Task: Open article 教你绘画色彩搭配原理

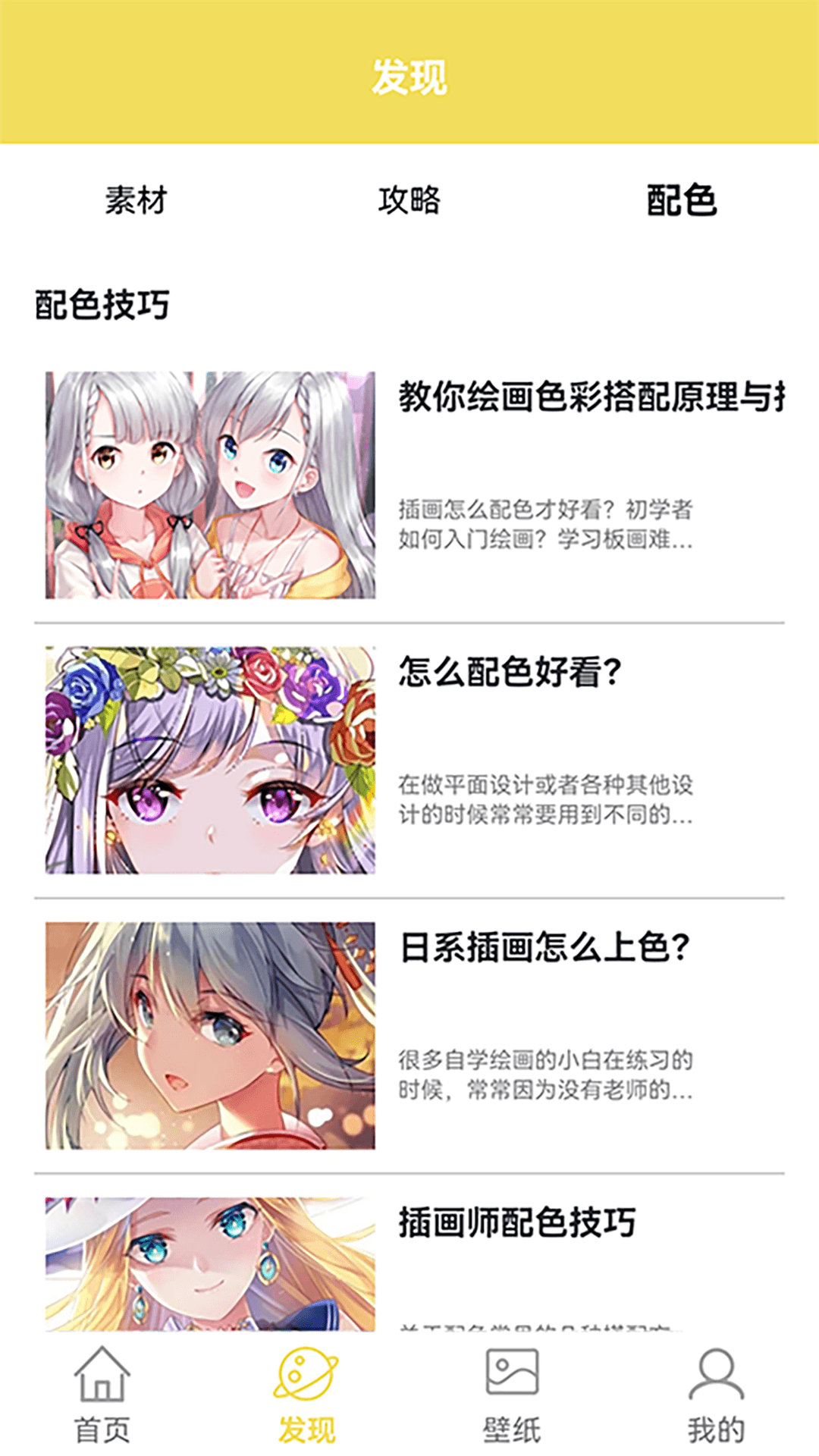Action: (591, 397)
